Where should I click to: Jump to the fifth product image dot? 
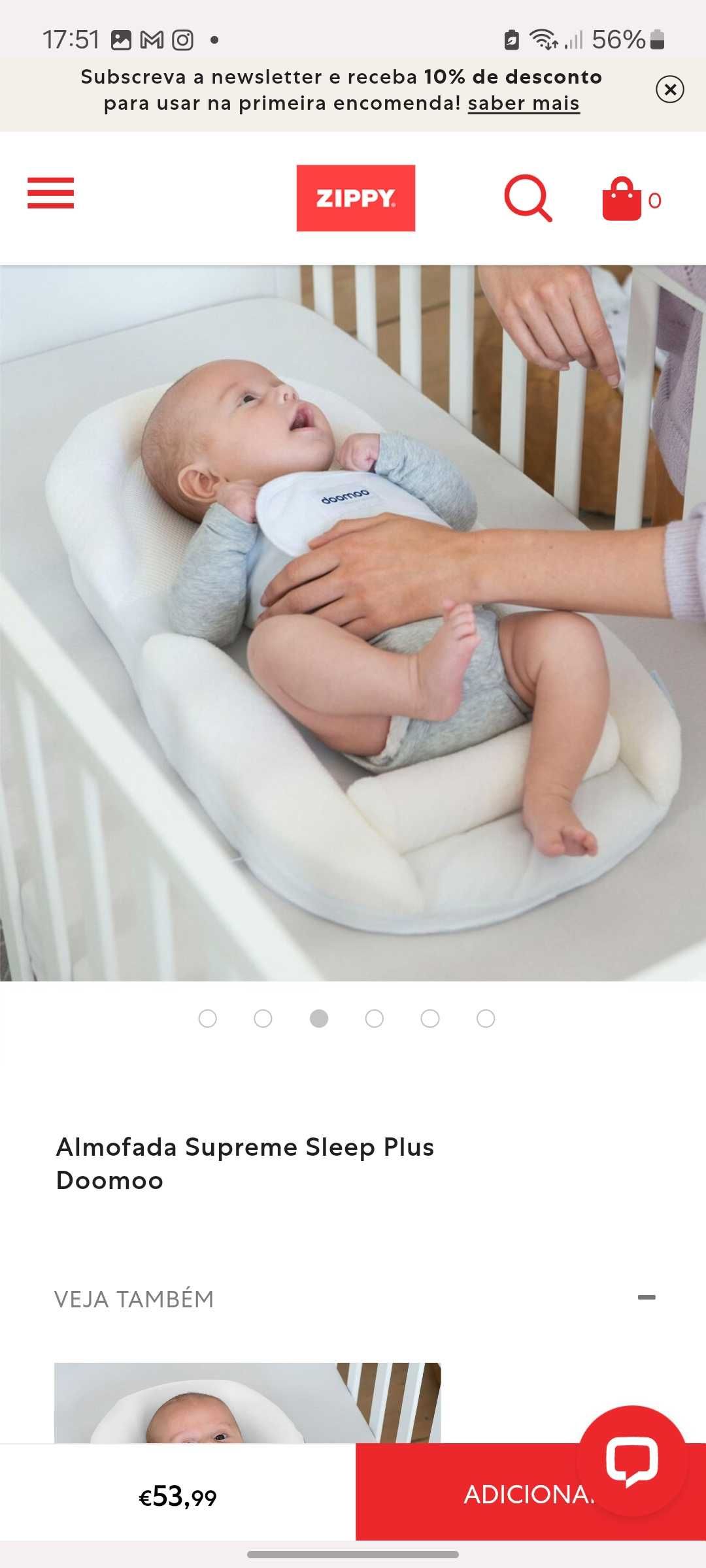coord(430,1019)
